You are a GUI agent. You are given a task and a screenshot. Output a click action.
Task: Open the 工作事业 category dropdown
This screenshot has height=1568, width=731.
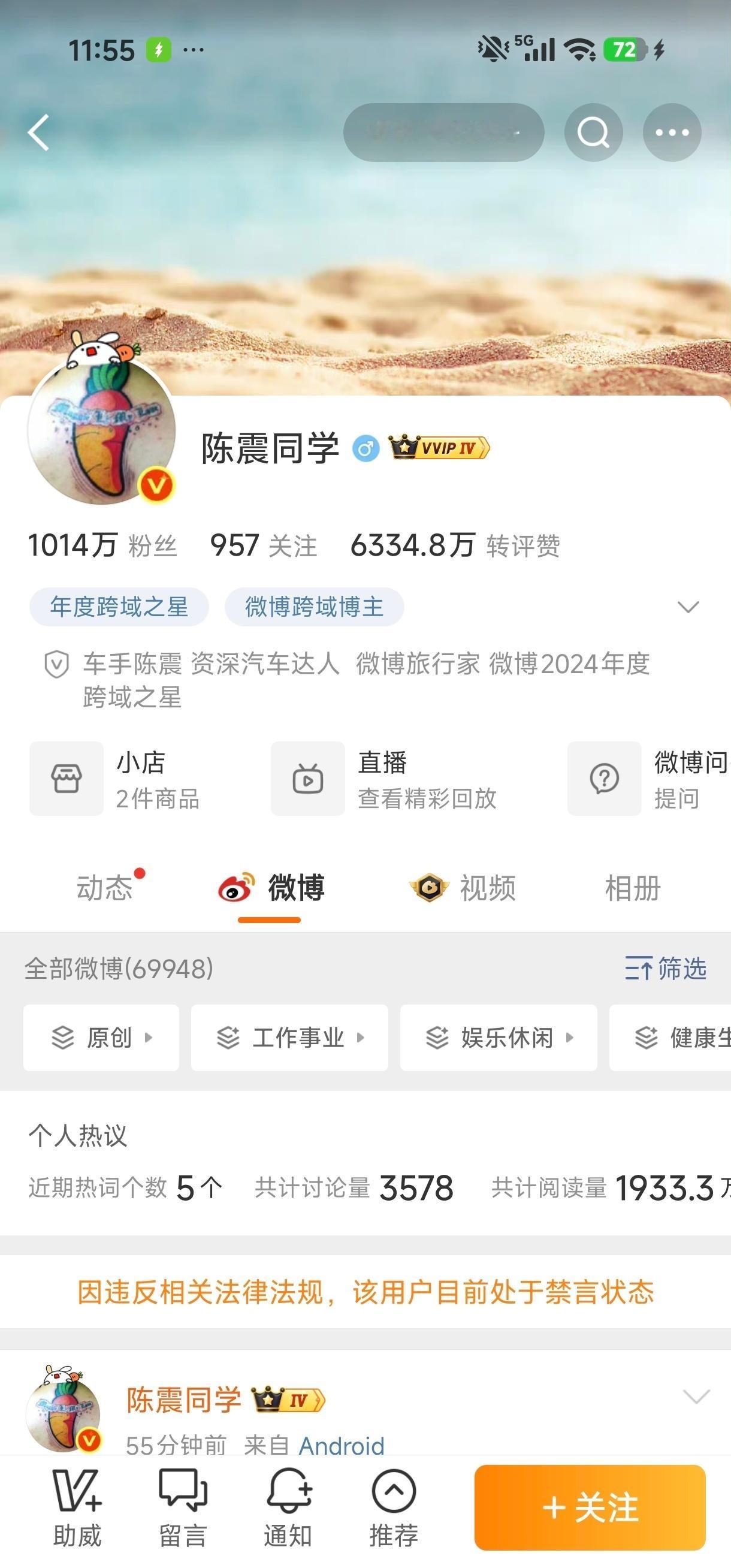pyautogui.click(x=290, y=1038)
